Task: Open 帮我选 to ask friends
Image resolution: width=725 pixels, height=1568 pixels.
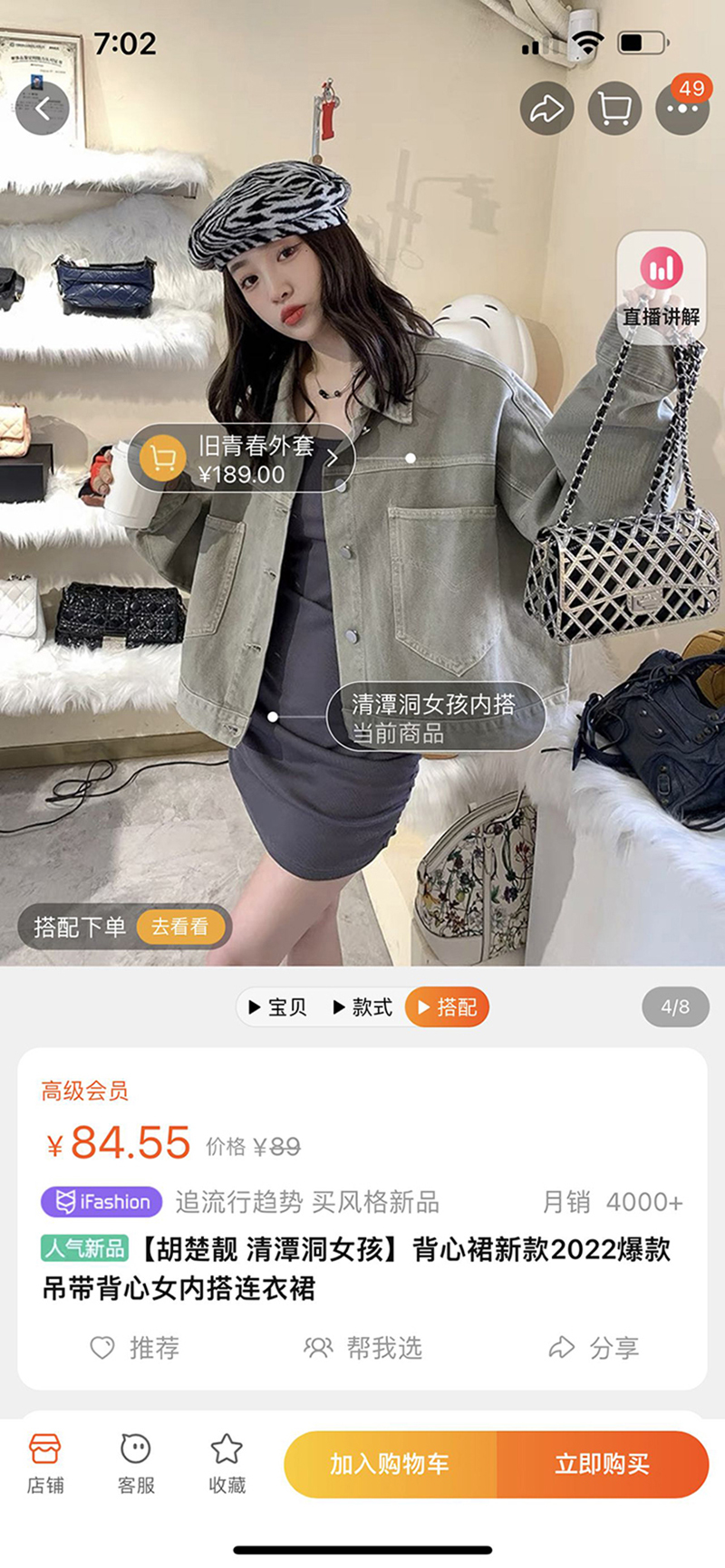Action: pos(362,1348)
